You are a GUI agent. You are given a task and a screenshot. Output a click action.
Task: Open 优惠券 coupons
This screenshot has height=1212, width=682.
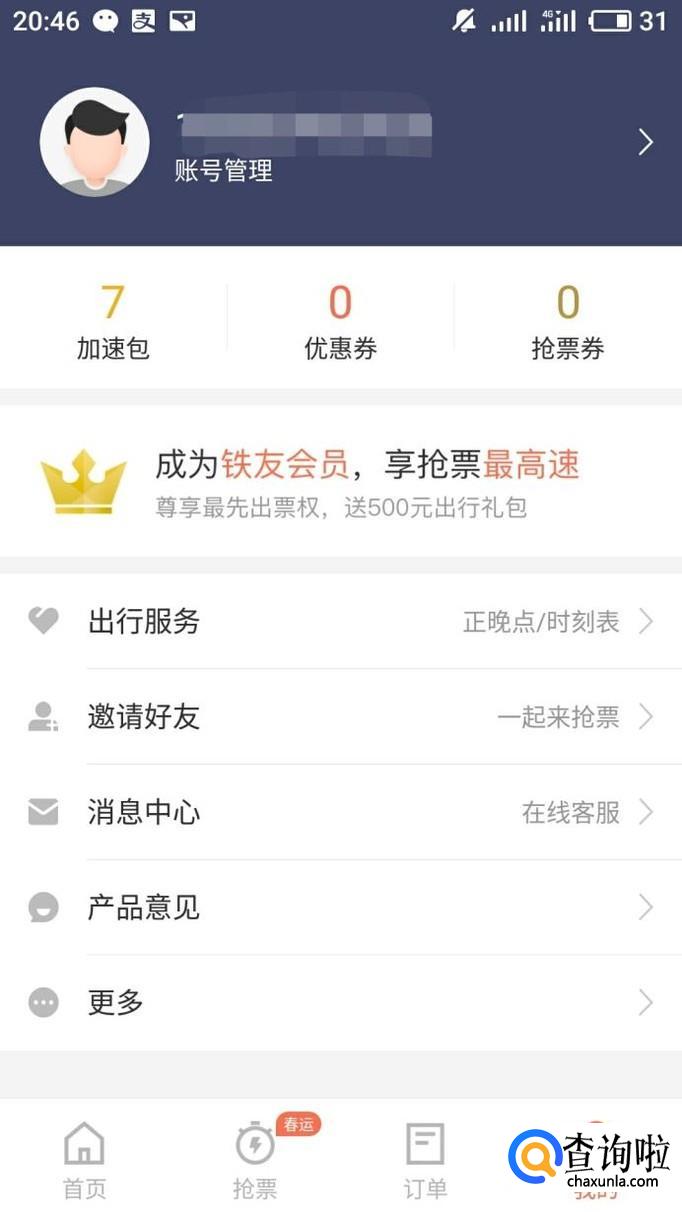tap(340, 322)
